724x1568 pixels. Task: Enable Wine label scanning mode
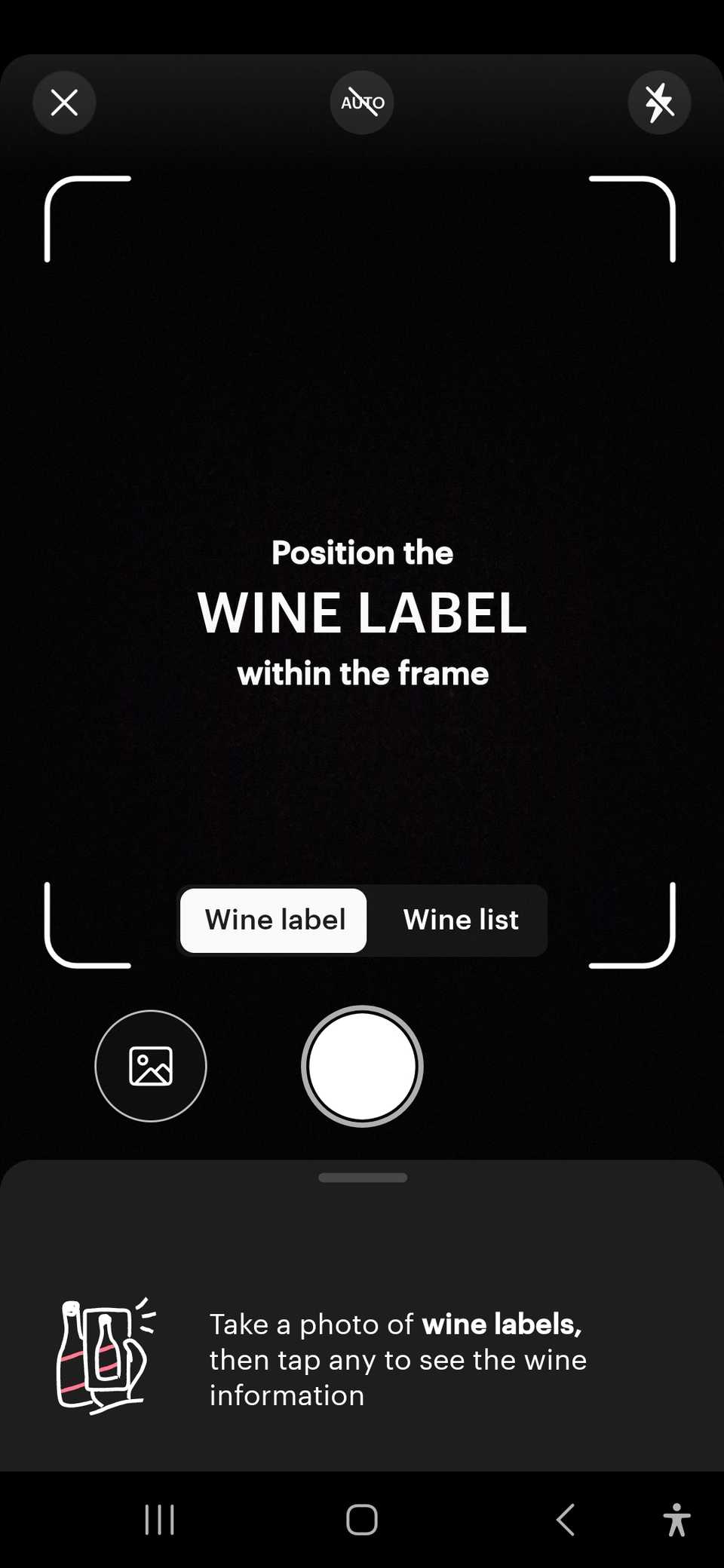click(272, 920)
